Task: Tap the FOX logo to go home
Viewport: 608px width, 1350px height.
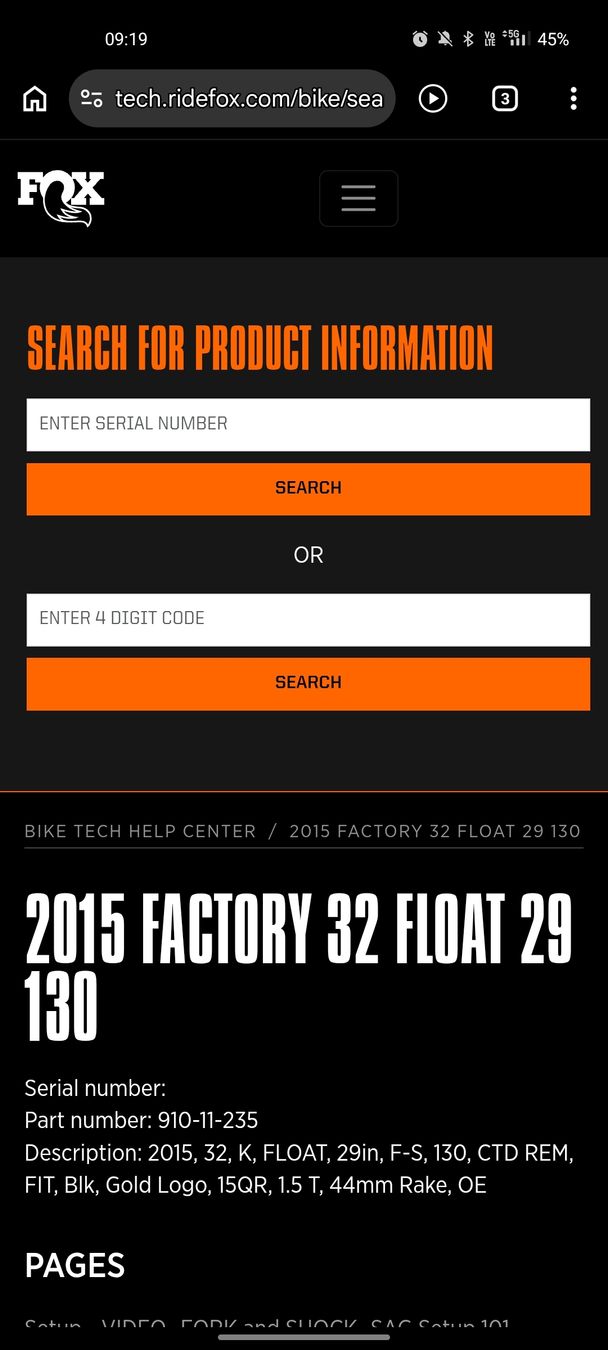Action: pos(61,198)
